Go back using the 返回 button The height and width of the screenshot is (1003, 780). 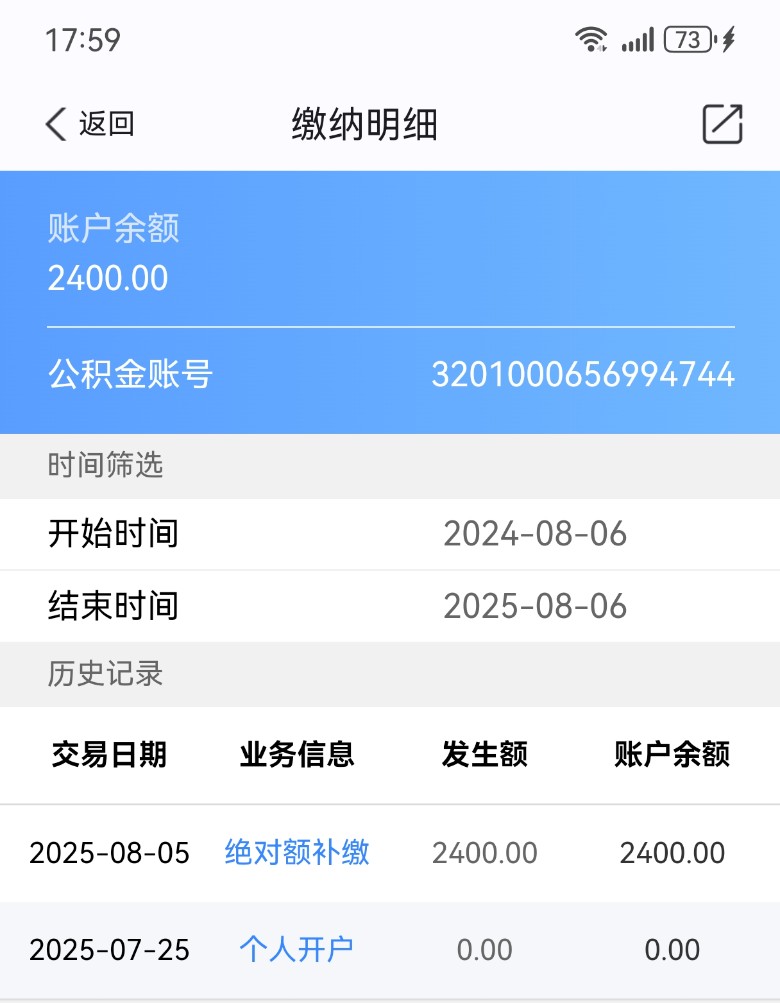[90, 124]
